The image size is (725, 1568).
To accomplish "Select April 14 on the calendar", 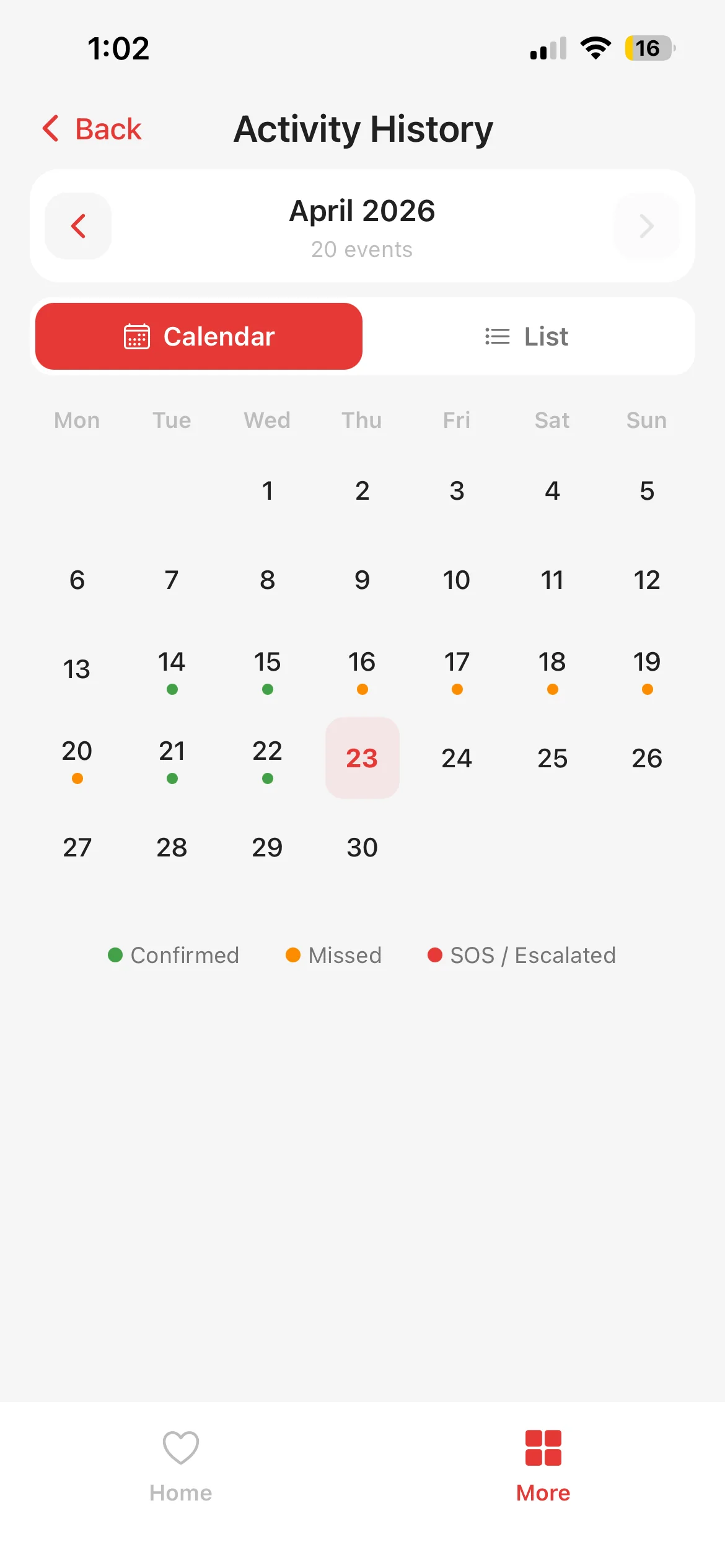I will click(x=172, y=669).
